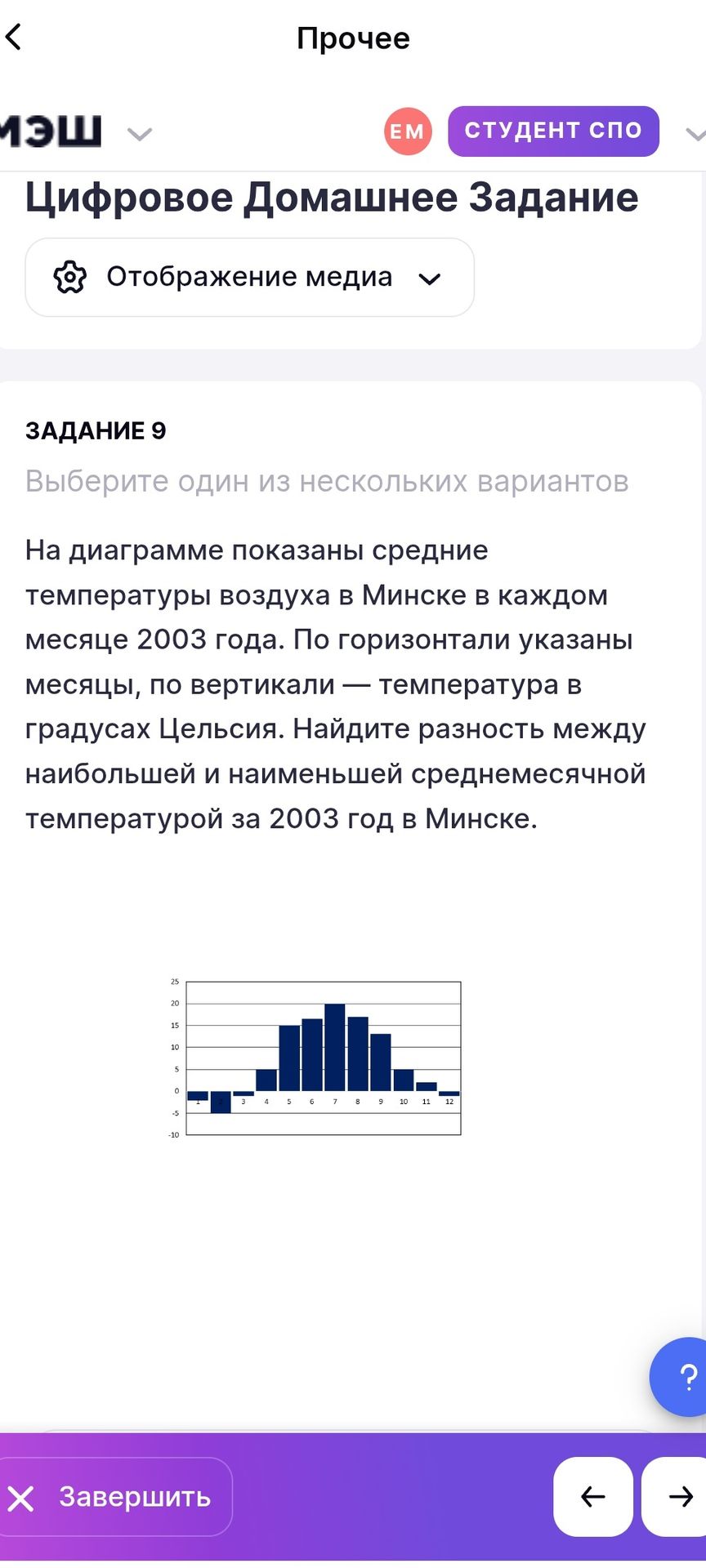Image resolution: width=706 pixels, height=1568 pixels.
Task: Open the EM profile avatar
Action: tap(408, 131)
